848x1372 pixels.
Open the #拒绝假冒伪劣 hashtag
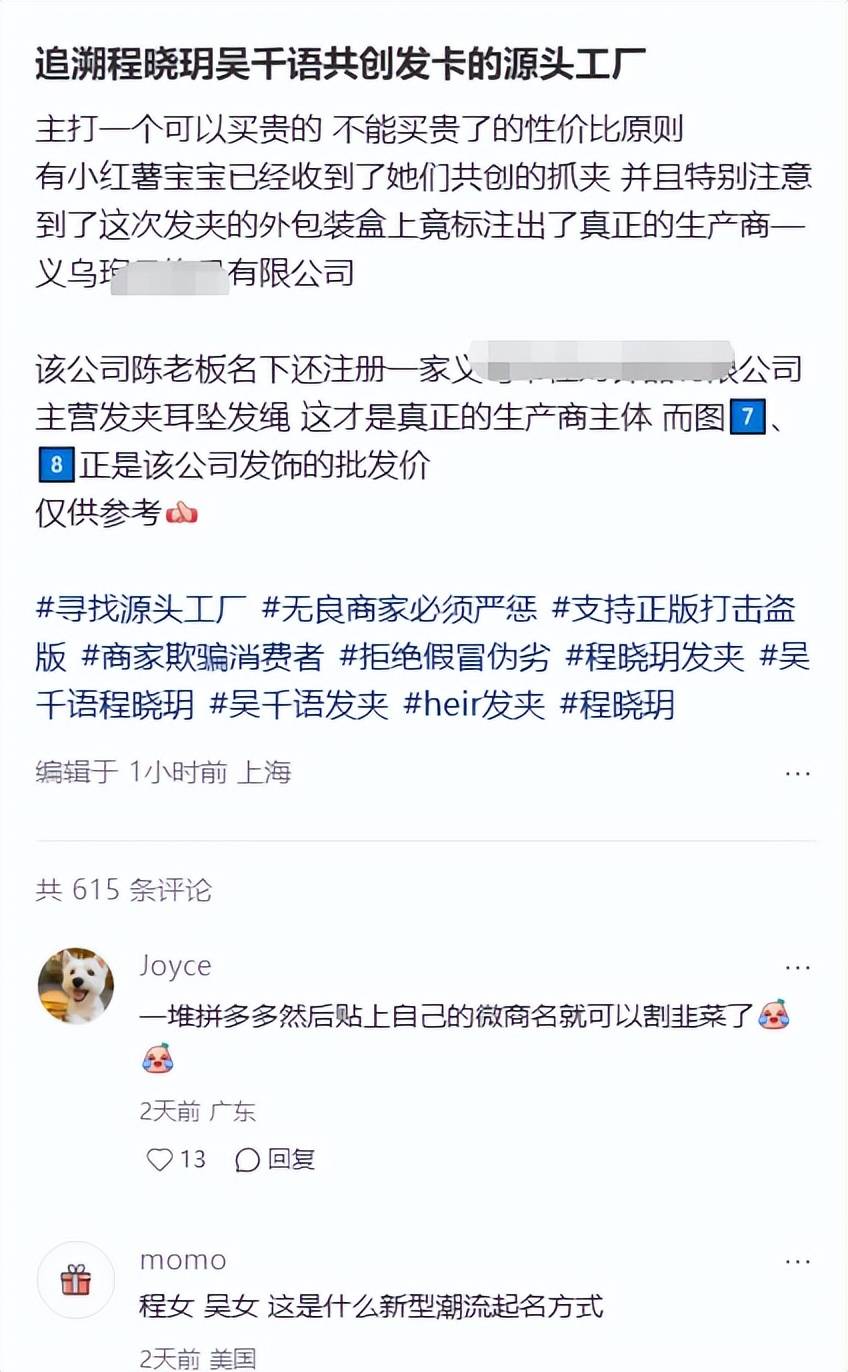point(445,656)
